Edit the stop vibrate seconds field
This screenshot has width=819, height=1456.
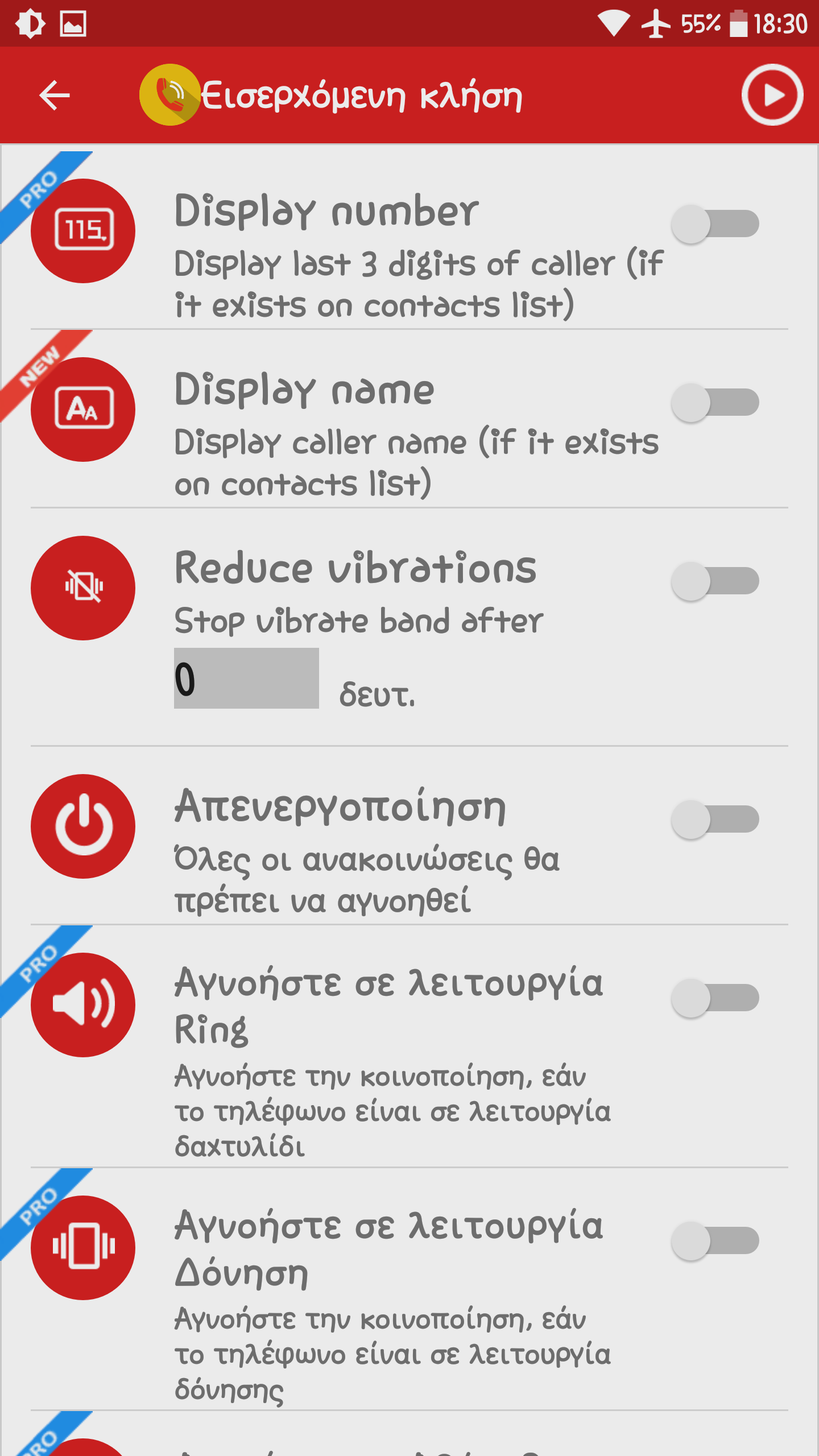[246, 679]
